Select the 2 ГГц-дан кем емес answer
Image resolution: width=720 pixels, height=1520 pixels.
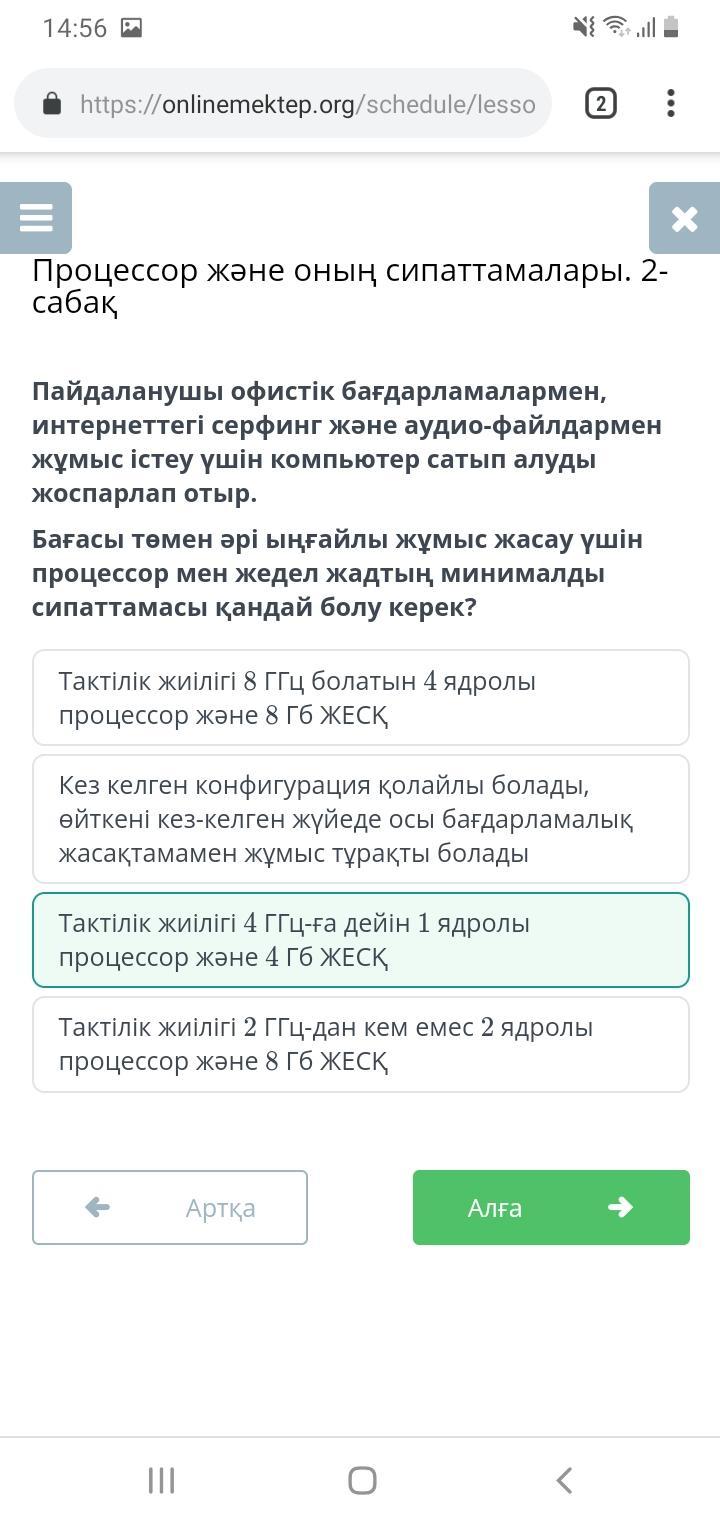361,1044
